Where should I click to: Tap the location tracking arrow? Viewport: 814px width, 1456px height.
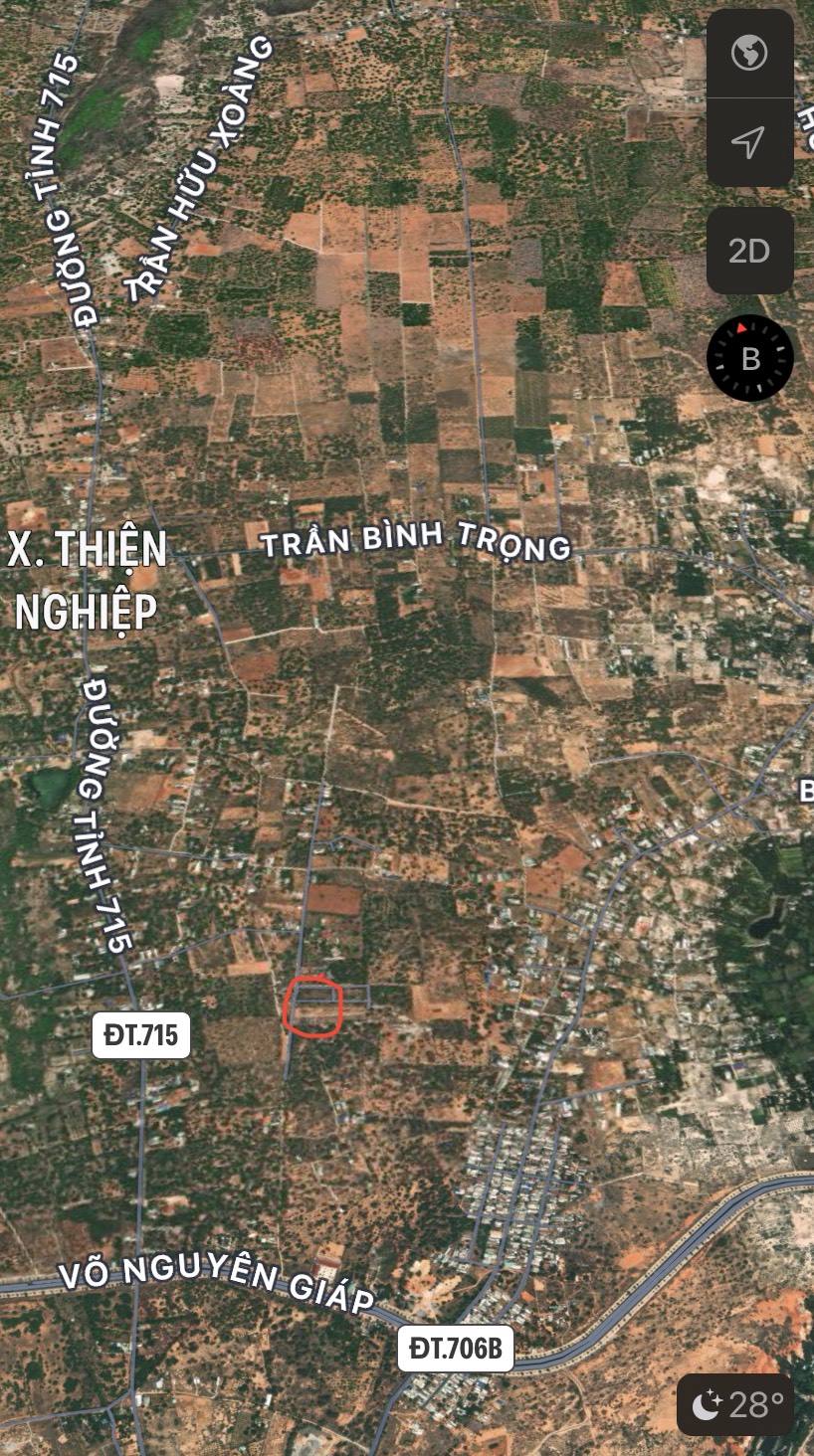pyautogui.click(x=749, y=142)
